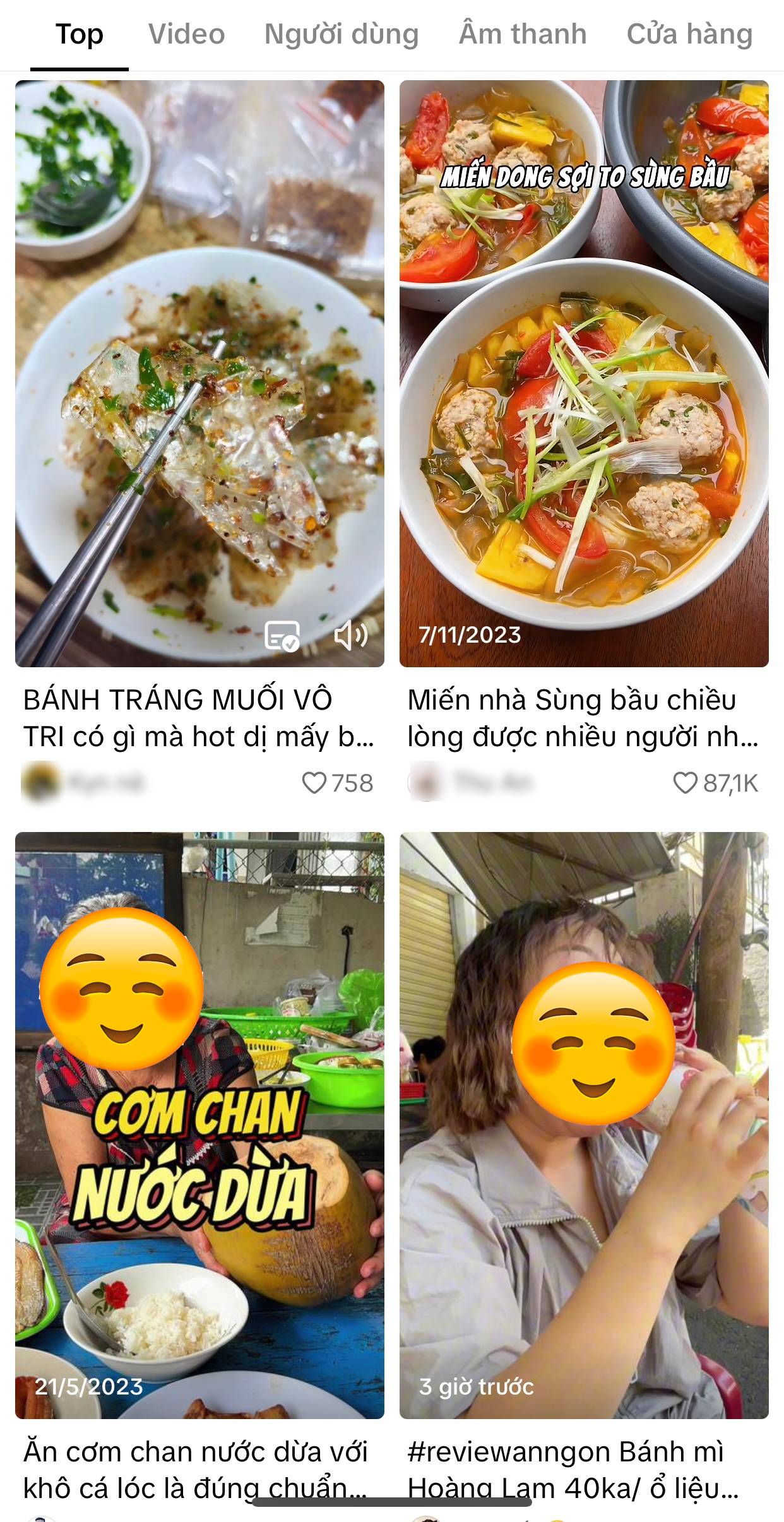Image resolution: width=784 pixels, height=1522 pixels.
Task: Switch to the Video tab
Action: click(x=186, y=34)
